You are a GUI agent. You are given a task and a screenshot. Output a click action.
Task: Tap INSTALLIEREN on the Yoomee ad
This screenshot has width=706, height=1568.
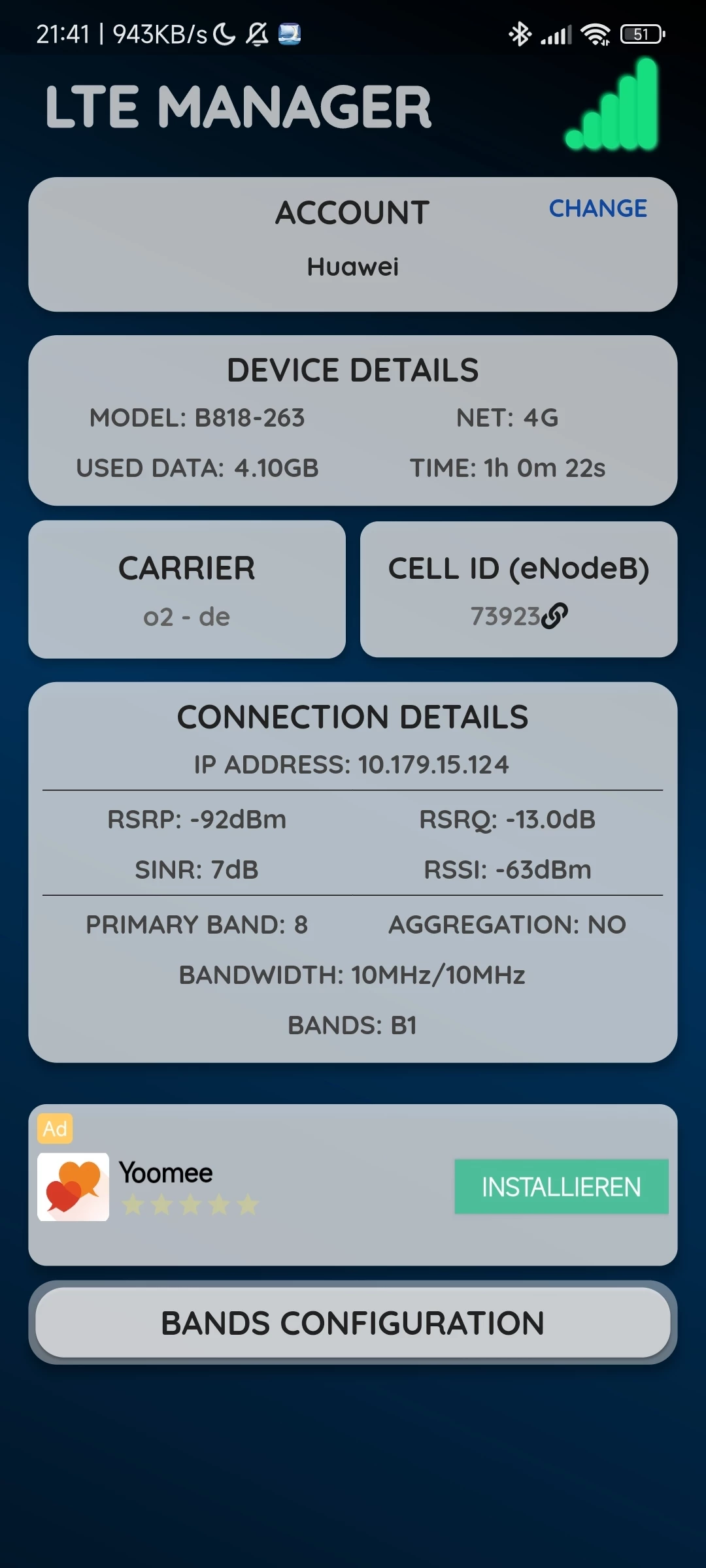click(561, 1186)
